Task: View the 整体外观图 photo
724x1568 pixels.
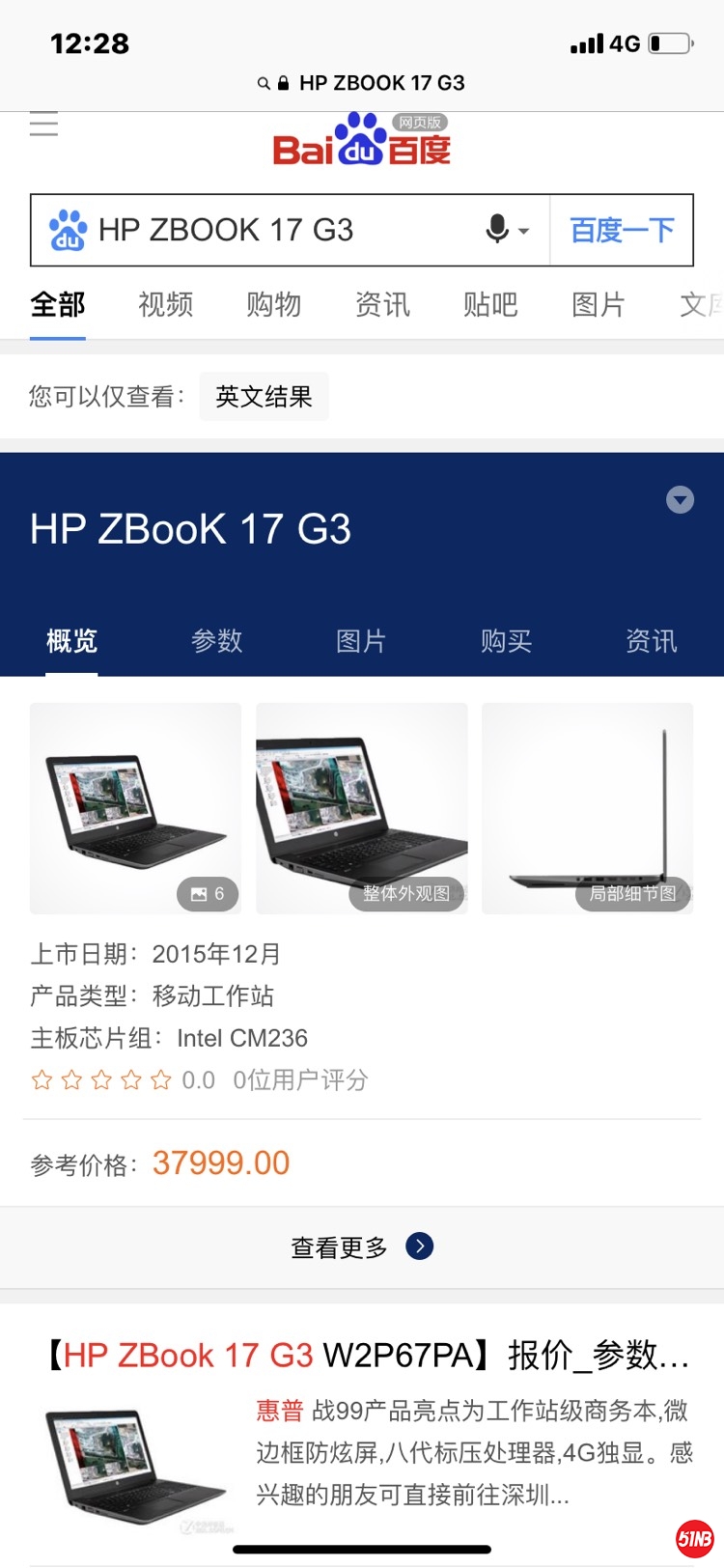Action: [x=361, y=808]
